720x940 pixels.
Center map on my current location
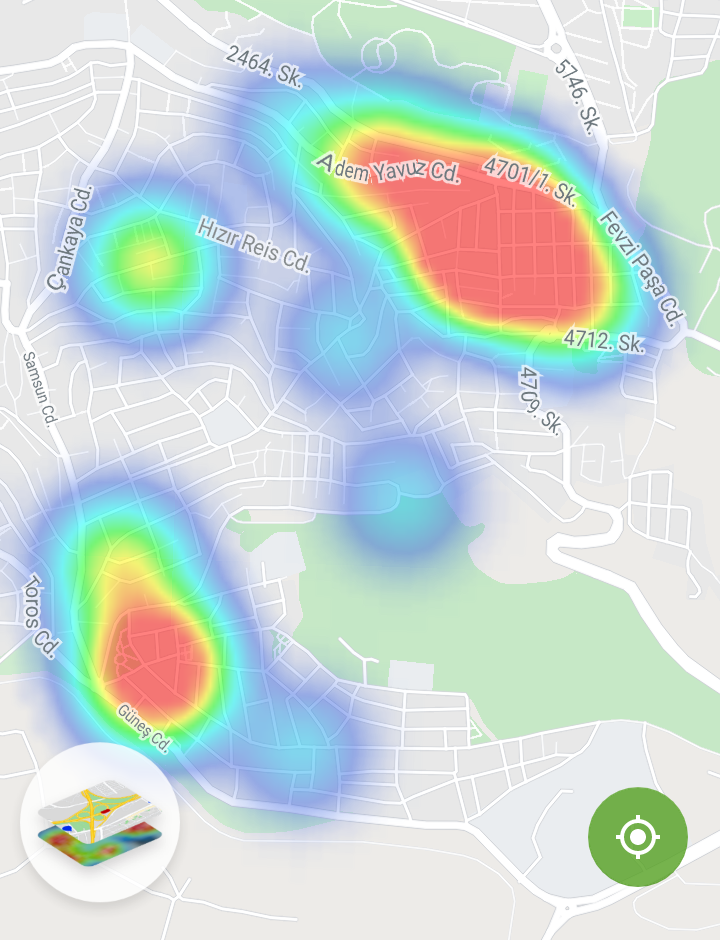coord(637,836)
